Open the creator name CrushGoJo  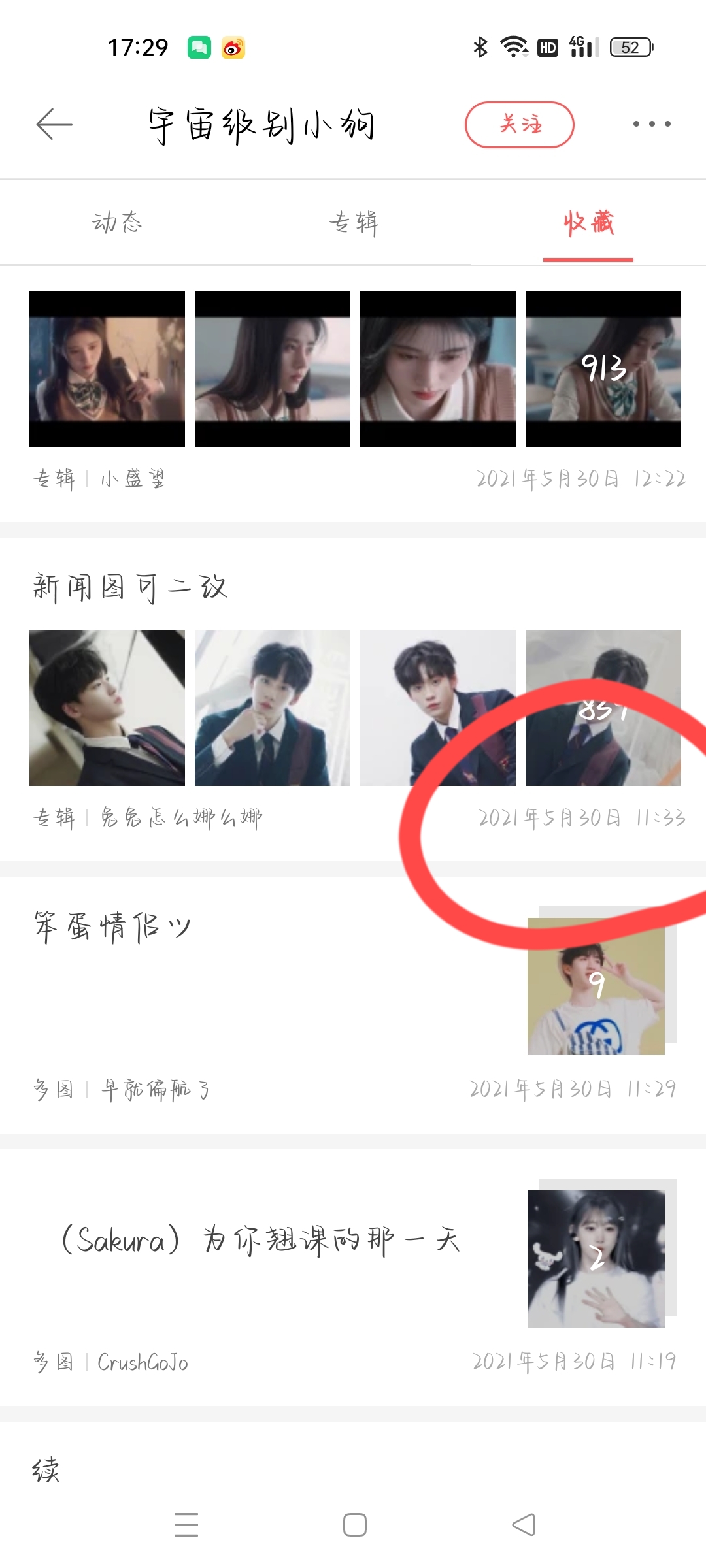143,1362
